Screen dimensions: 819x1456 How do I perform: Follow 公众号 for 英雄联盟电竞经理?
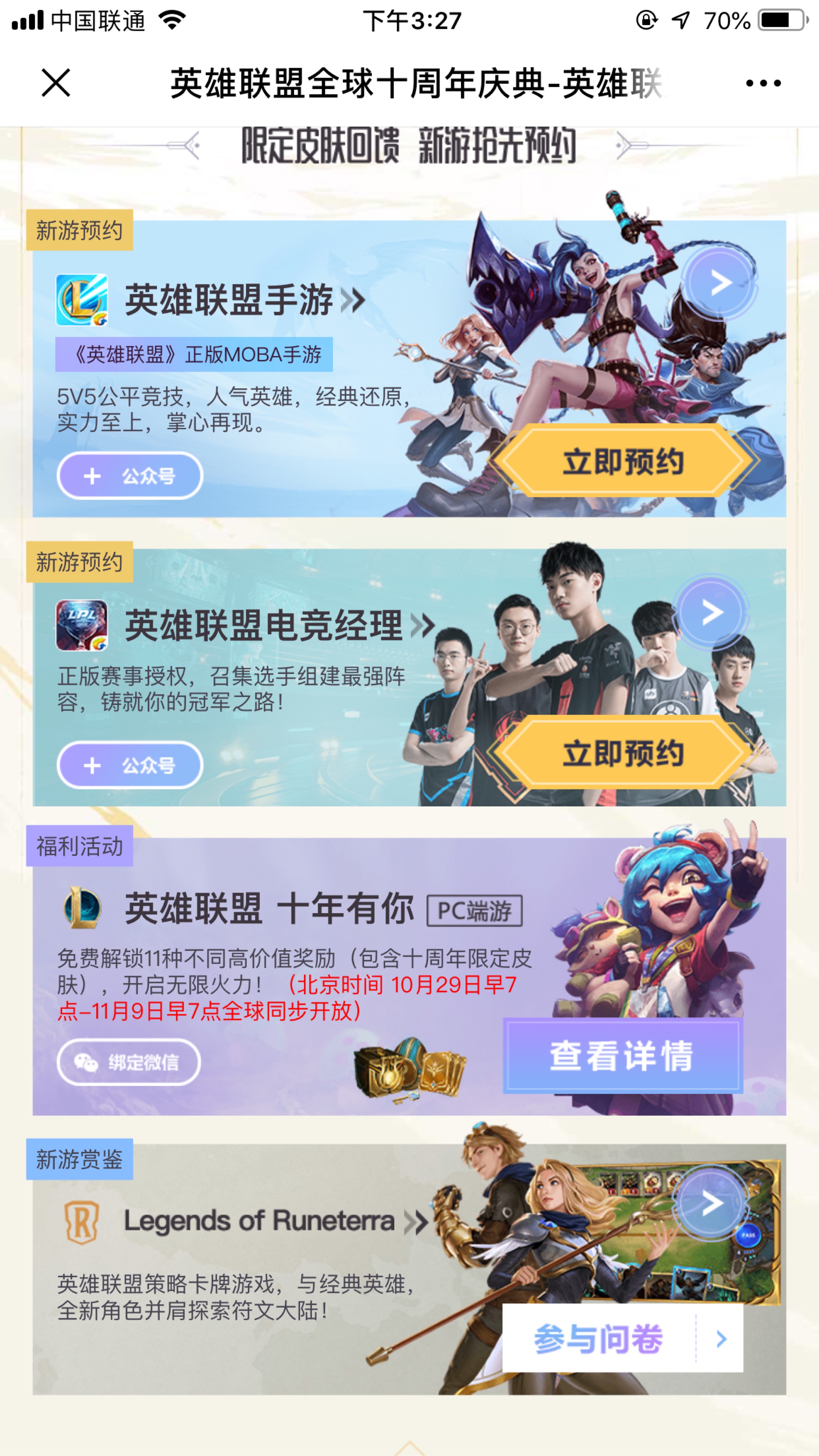[x=130, y=765]
